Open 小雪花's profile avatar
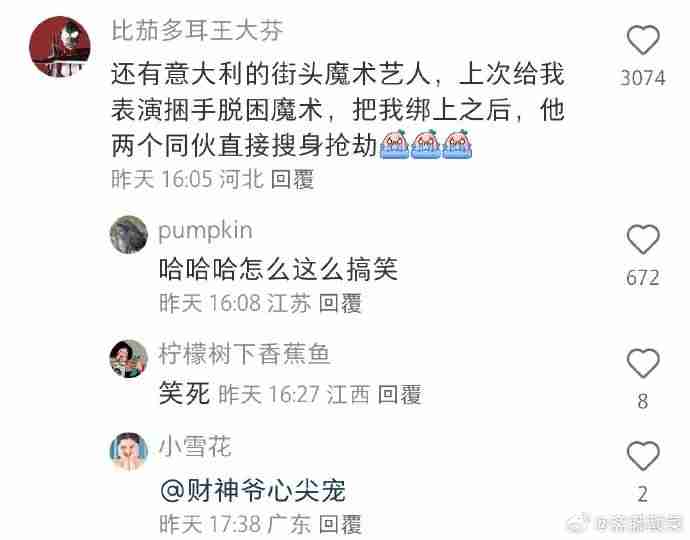This screenshot has height=540, width=690. 128,451
